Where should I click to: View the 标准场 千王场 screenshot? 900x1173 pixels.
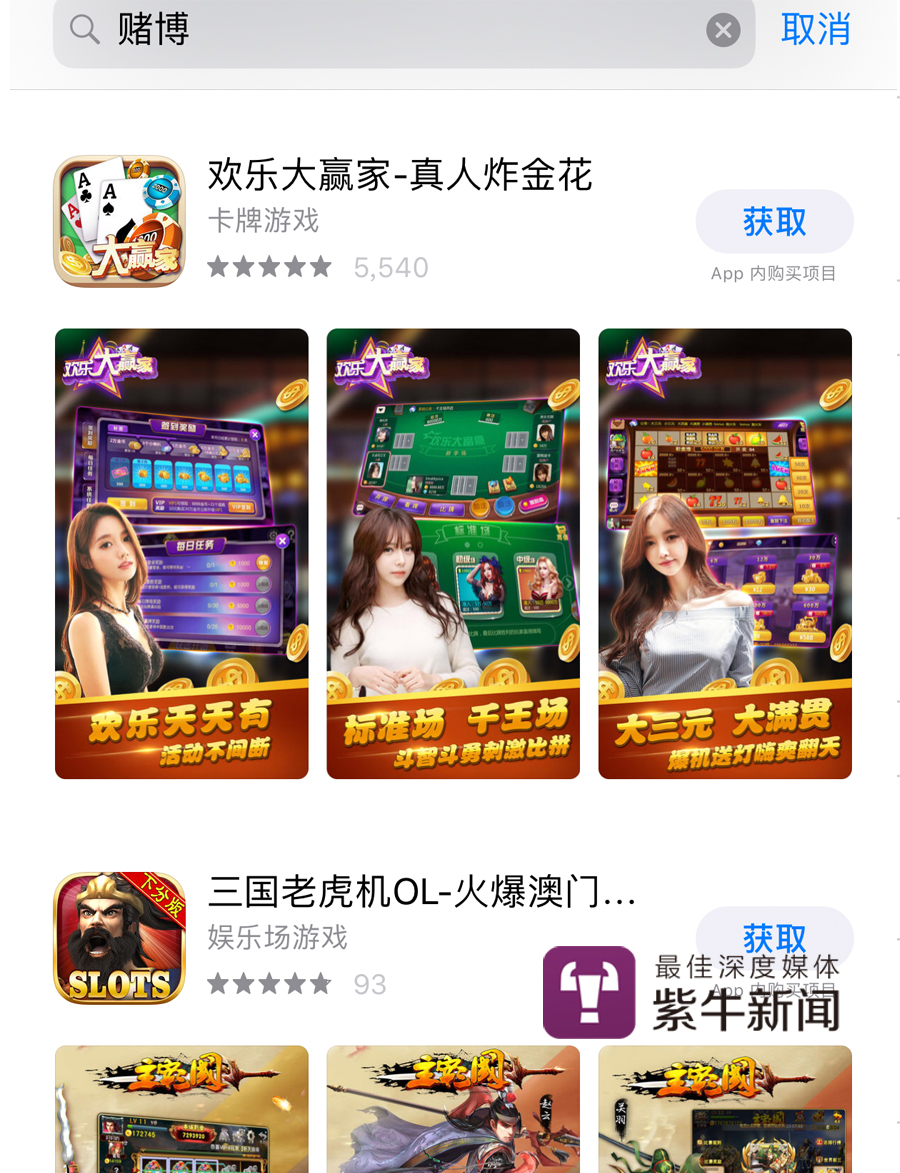(453, 553)
